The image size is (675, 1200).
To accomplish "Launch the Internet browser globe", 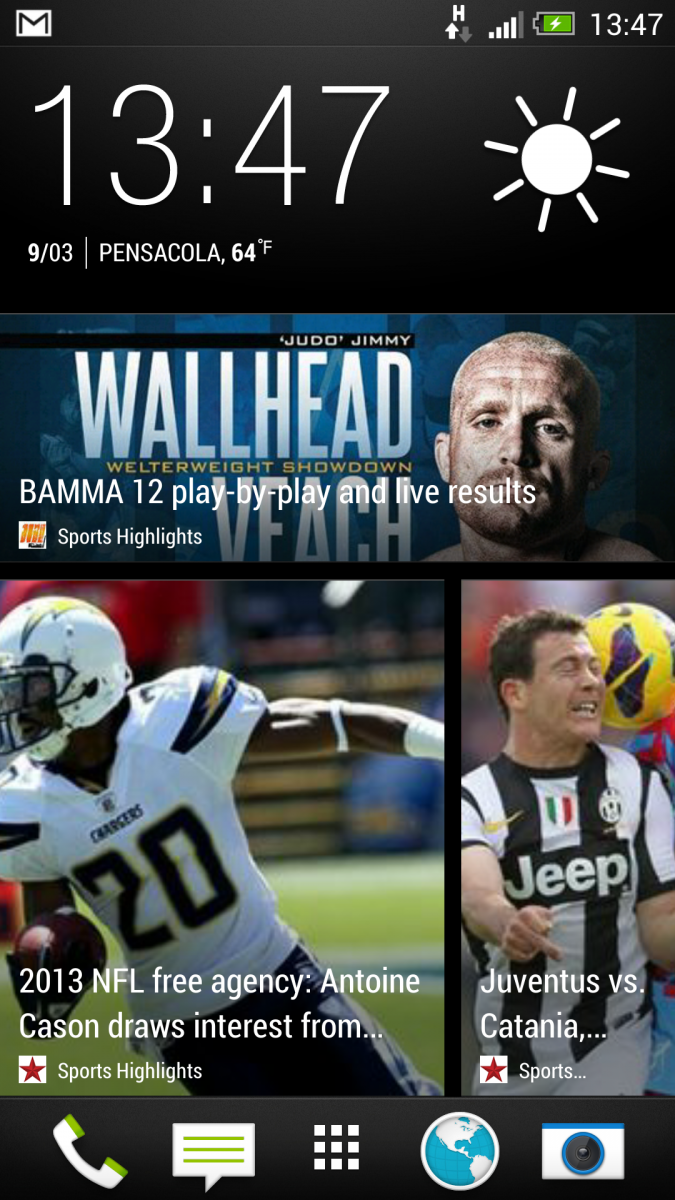I will point(459,1150).
